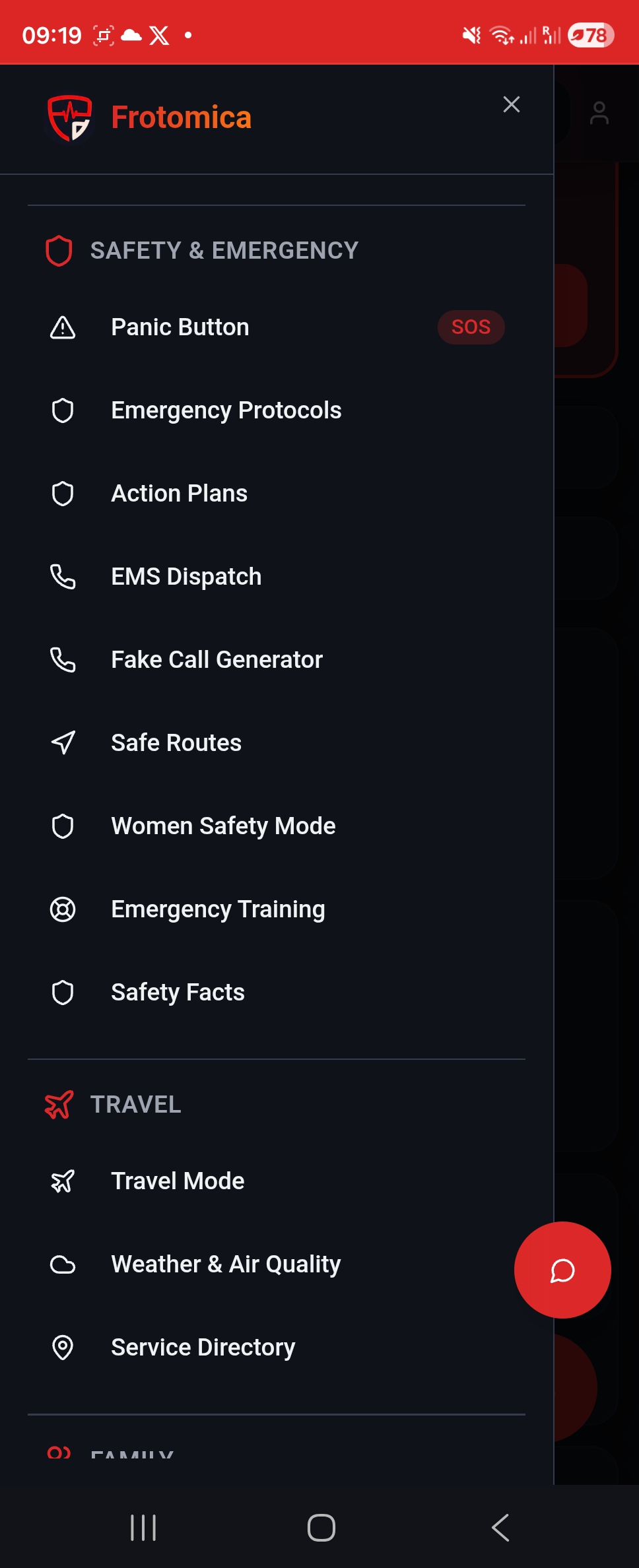
Task: Tap the EMS Dispatch phone icon
Action: point(61,576)
